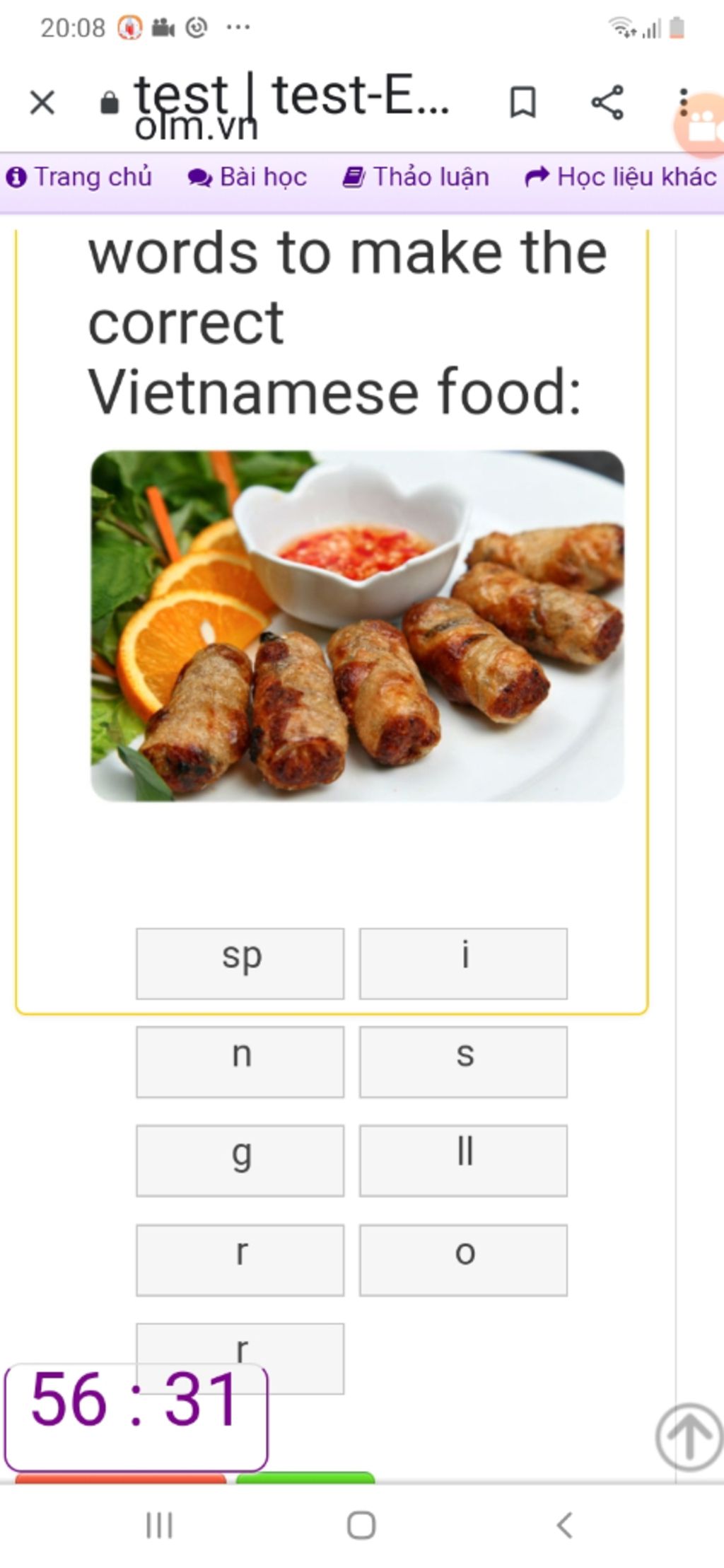Pick the 'n' letter tile
724x1568 pixels.
point(240,1062)
